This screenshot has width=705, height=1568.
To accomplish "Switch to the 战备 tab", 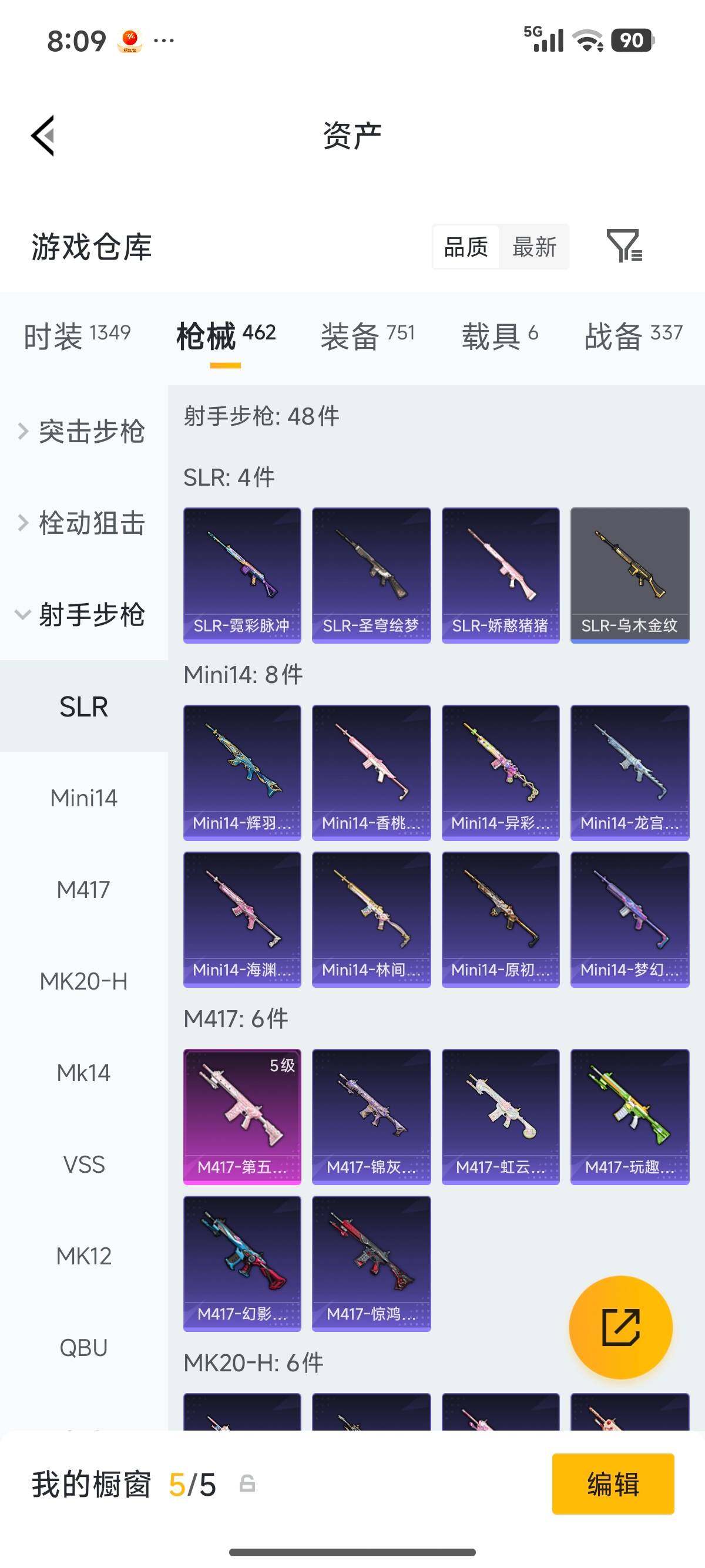I will [633, 335].
